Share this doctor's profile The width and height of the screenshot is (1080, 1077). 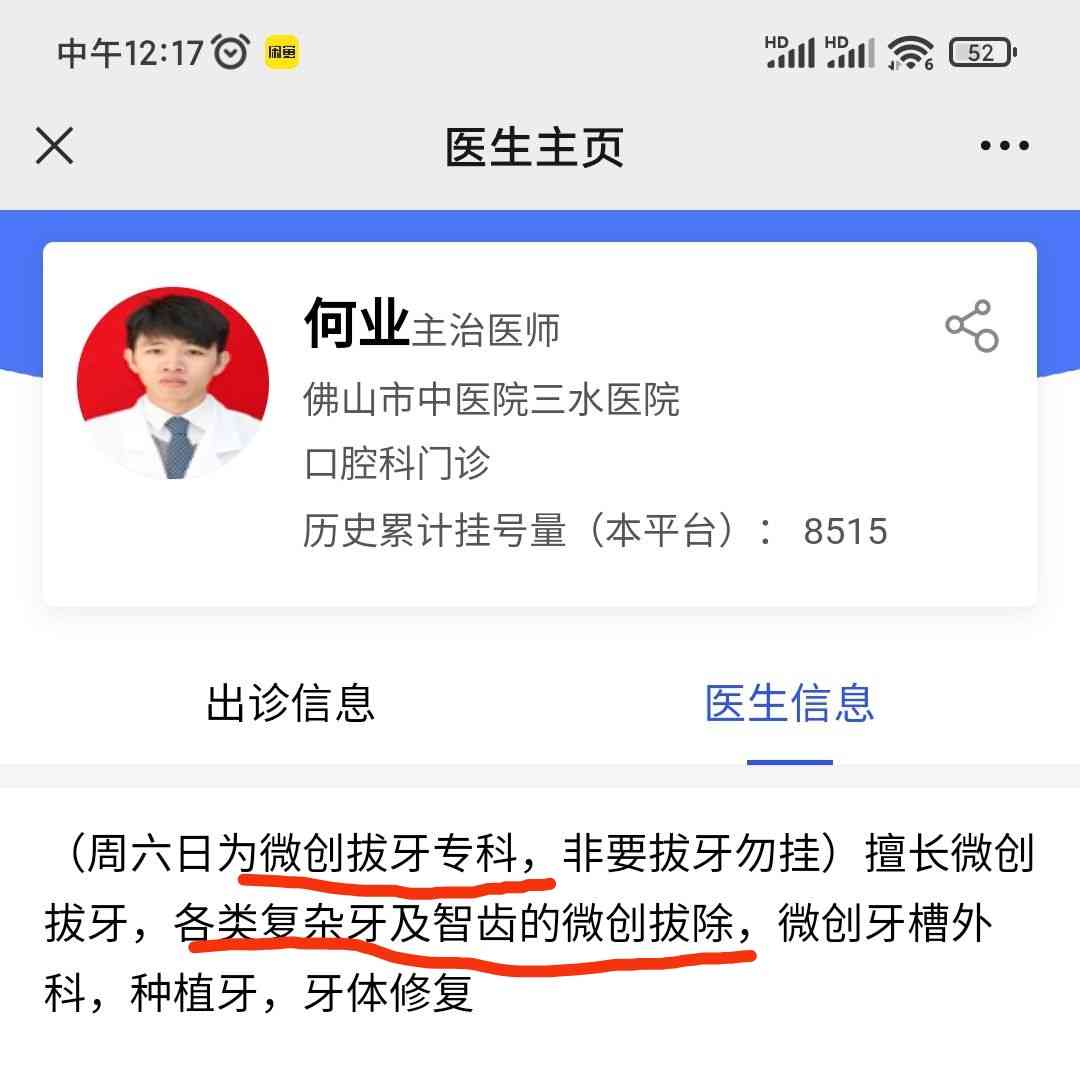971,326
